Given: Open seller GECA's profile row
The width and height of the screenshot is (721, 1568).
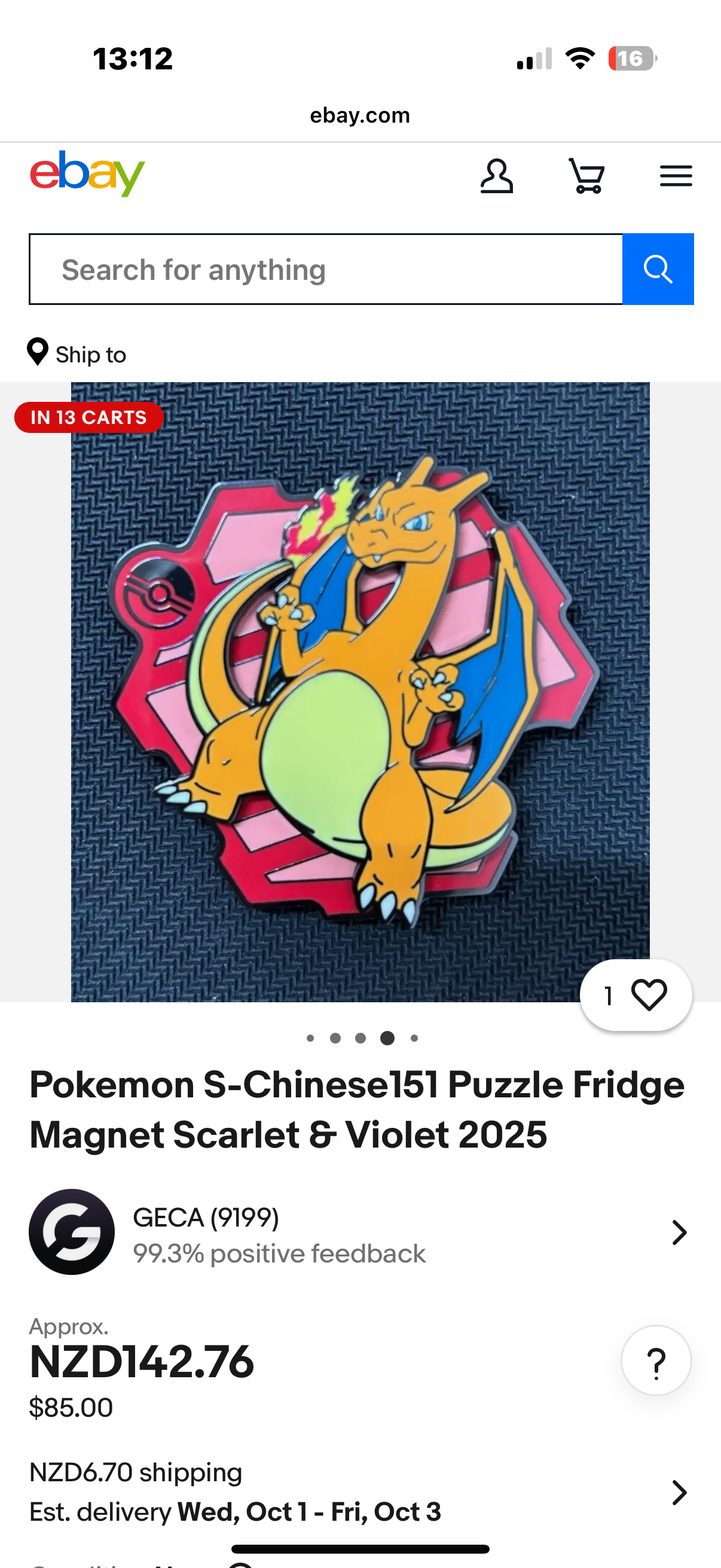Looking at the screenshot, I should pyautogui.click(x=360, y=1232).
